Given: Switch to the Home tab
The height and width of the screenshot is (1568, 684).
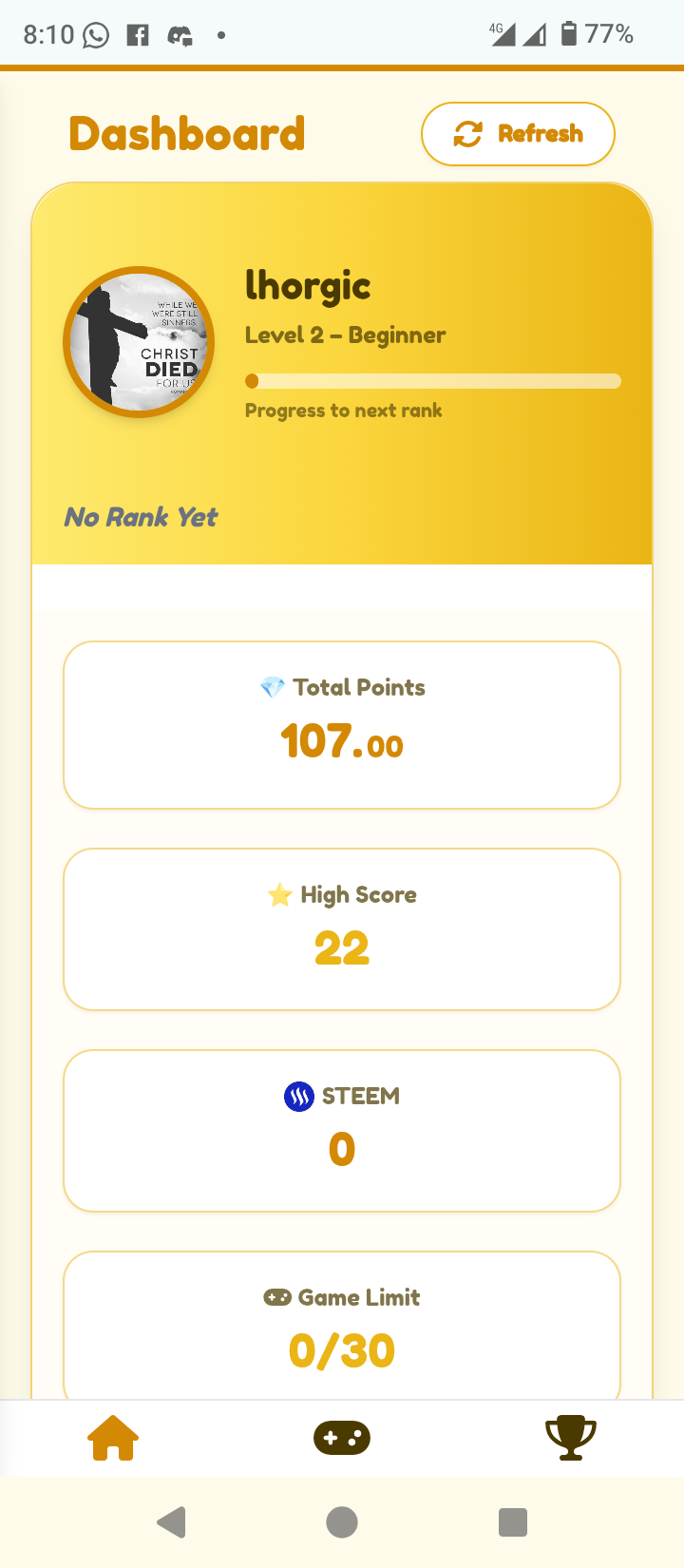Looking at the screenshot, I should (x=113, y=1437).
